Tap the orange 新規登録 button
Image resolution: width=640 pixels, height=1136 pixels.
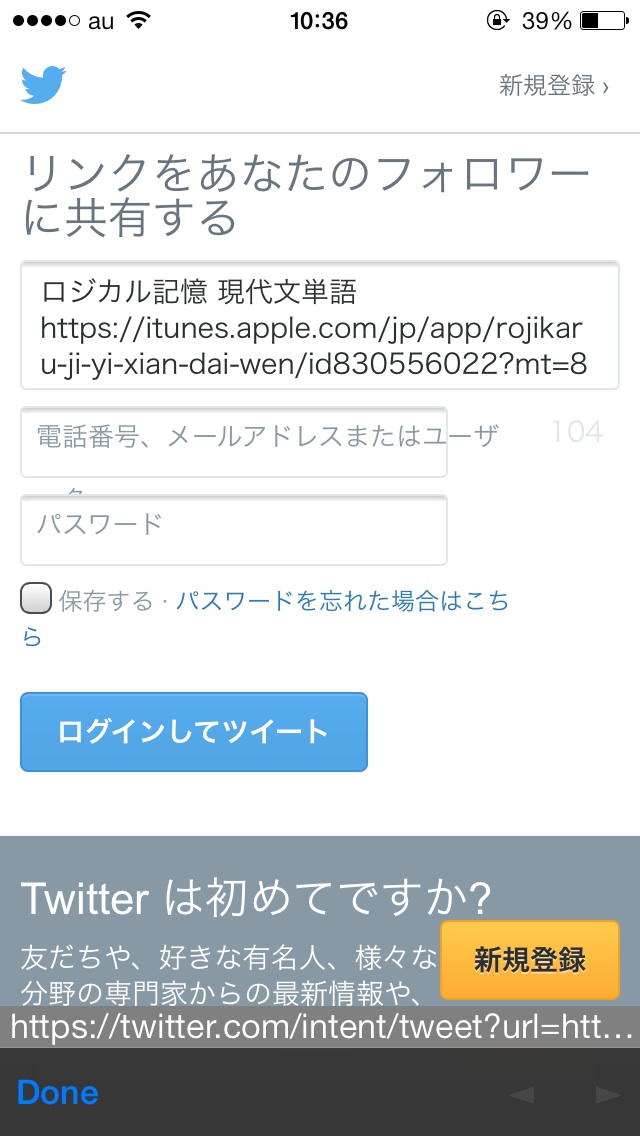(530, 960)
